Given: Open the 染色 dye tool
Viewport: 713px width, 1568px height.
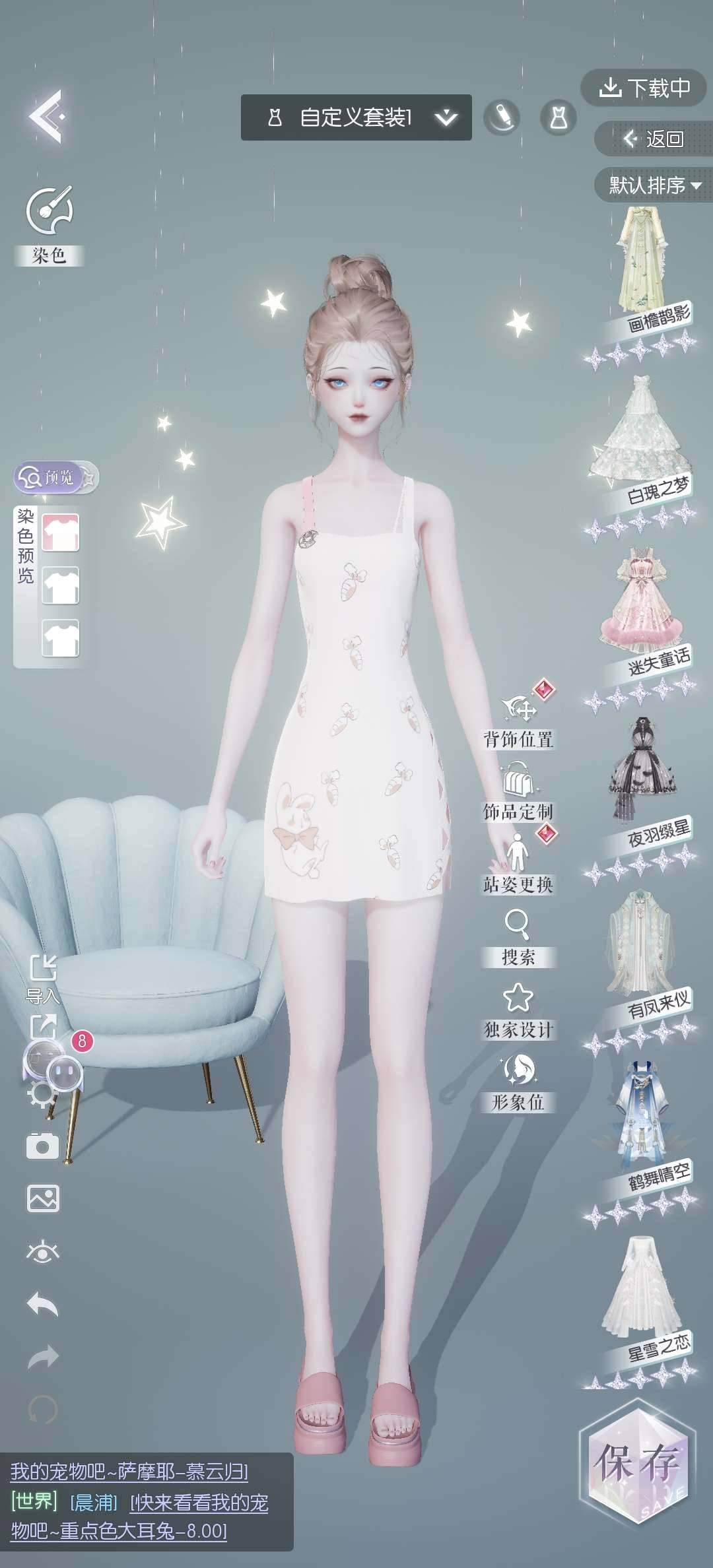Looking at the screenshot, I should [x=49, y=224].
